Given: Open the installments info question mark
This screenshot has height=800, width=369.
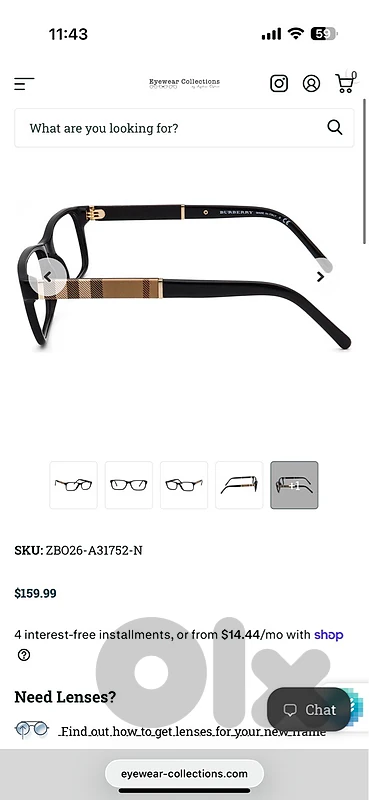Looking at the screenshot, I should pyautogui.click(x=23, y=655).
